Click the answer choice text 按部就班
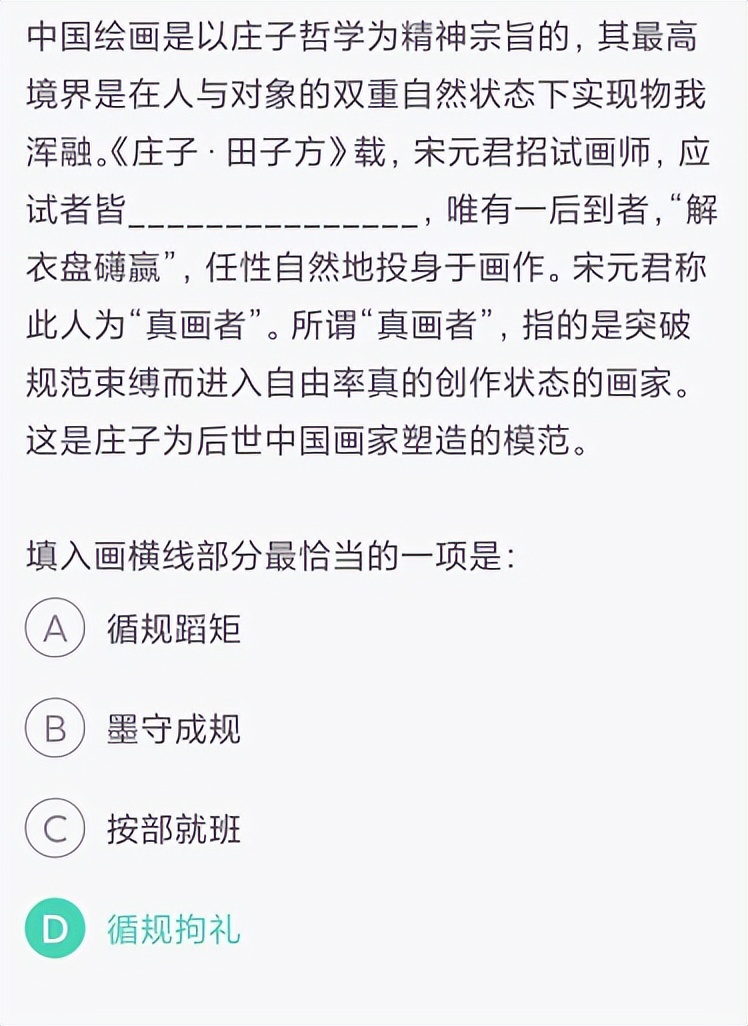The width and height of the screenshot is (748, 1026). (172, 828)
